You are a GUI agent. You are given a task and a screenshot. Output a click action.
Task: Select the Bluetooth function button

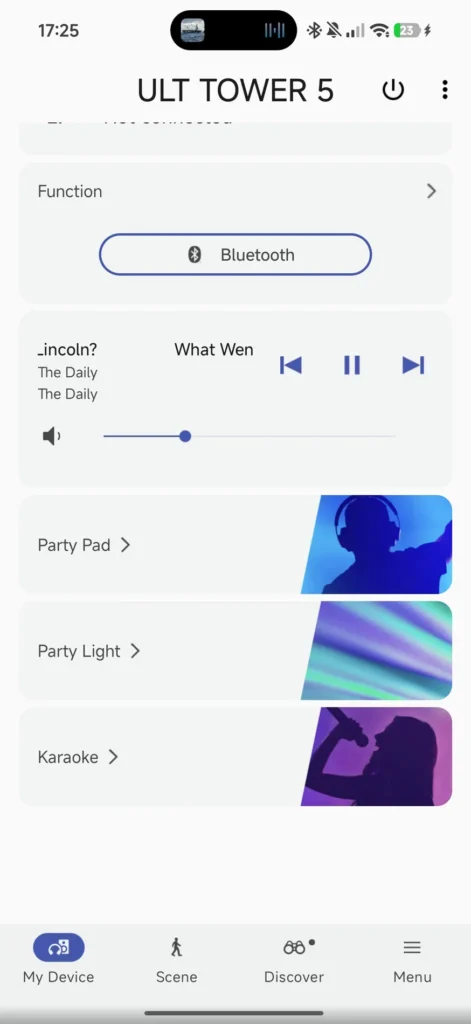(235, 255)
